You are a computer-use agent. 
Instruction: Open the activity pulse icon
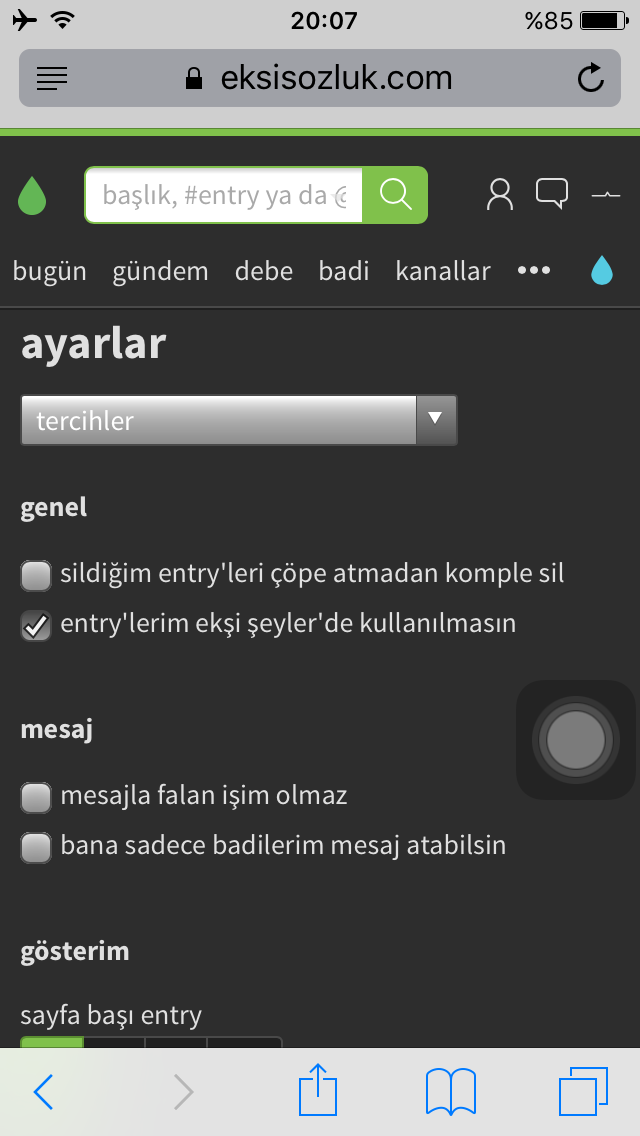(x=606, y=195)
